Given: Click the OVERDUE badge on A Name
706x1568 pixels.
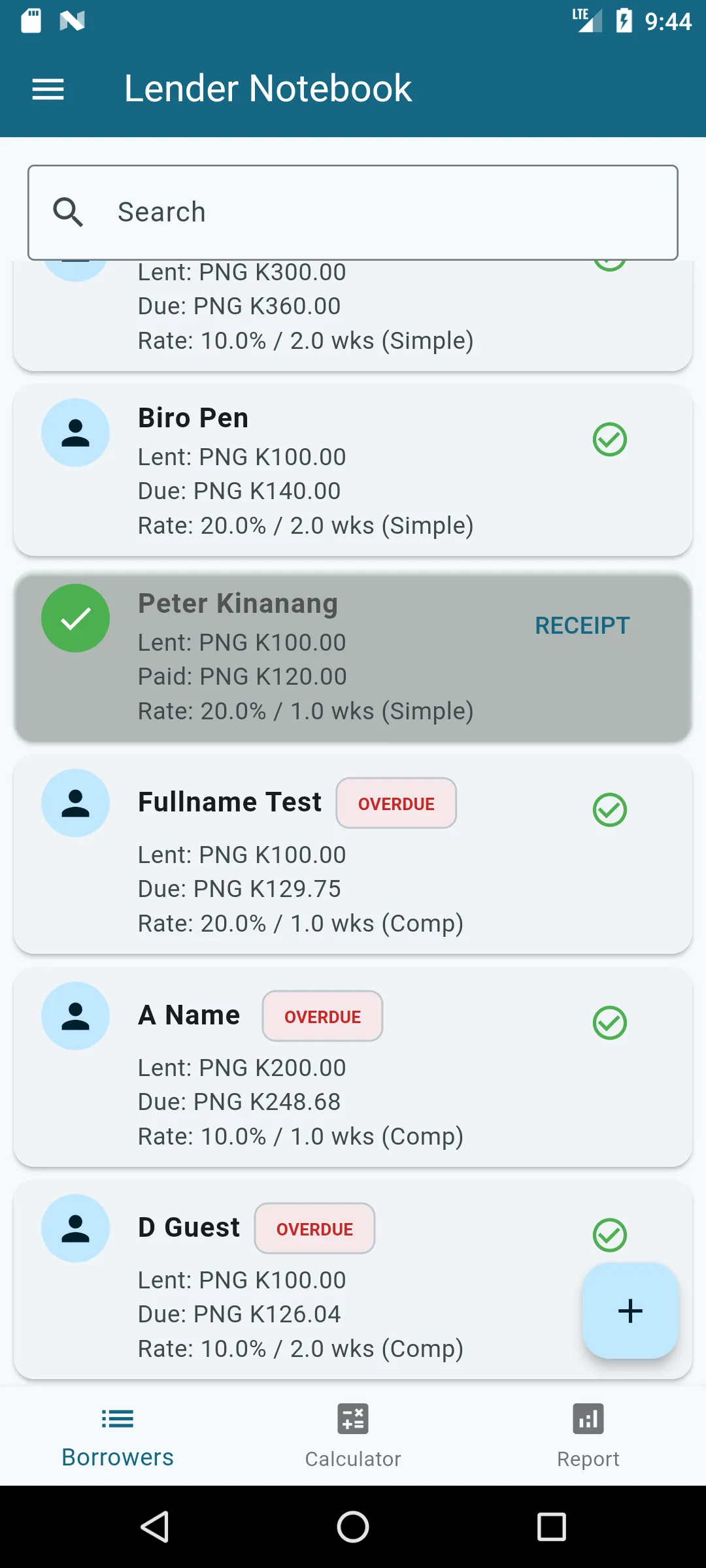Looking at the screenshot, I should (322, 1016).
